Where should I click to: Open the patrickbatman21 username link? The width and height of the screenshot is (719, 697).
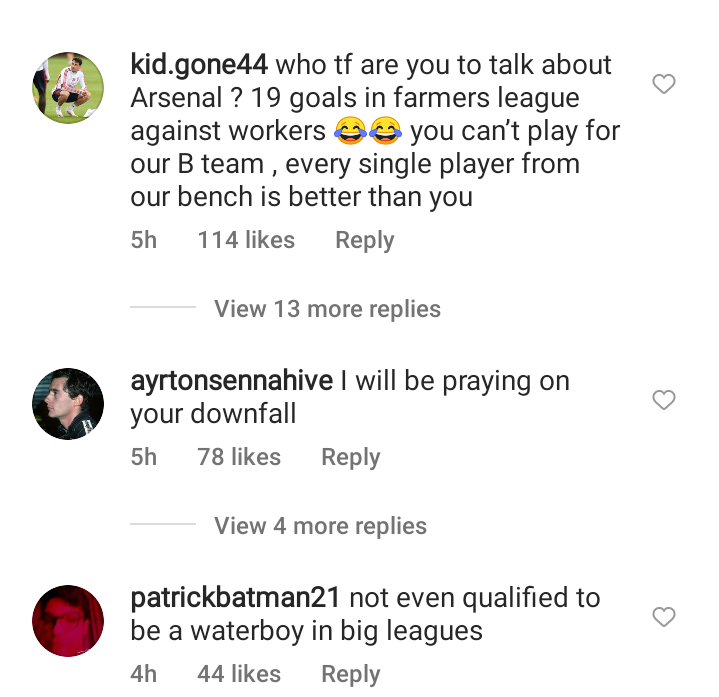235,597
